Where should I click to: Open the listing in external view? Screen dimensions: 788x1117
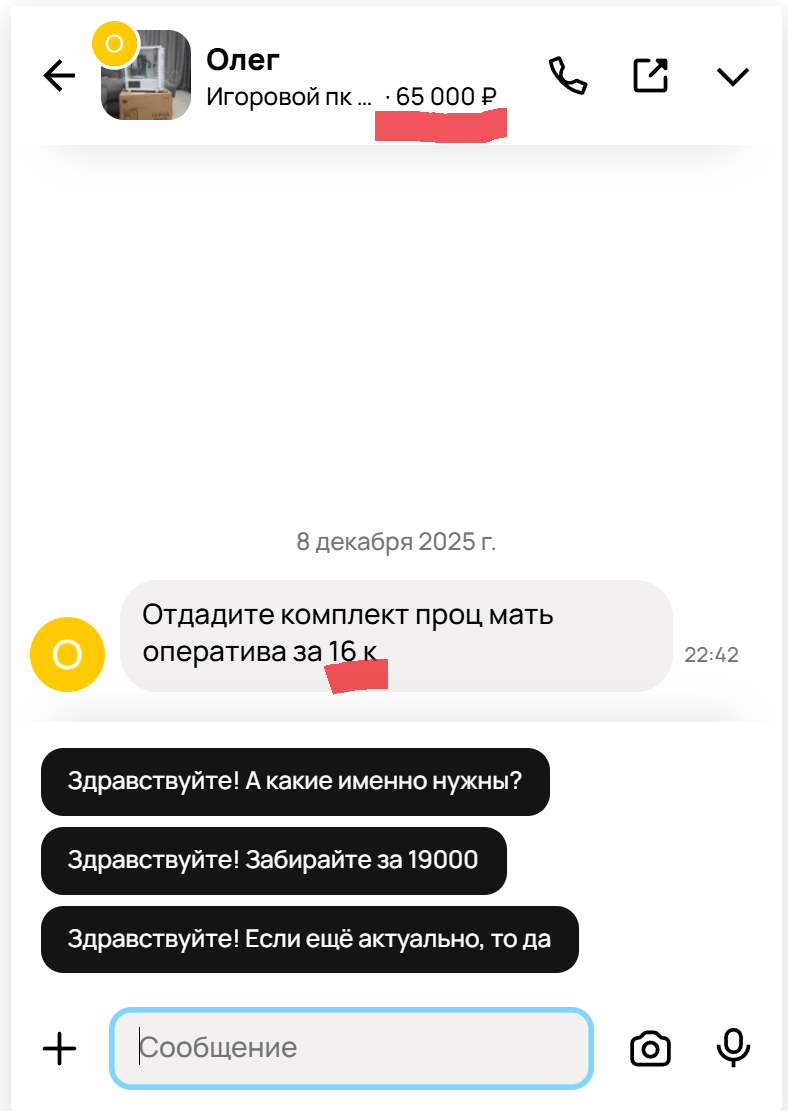(651, 76)
